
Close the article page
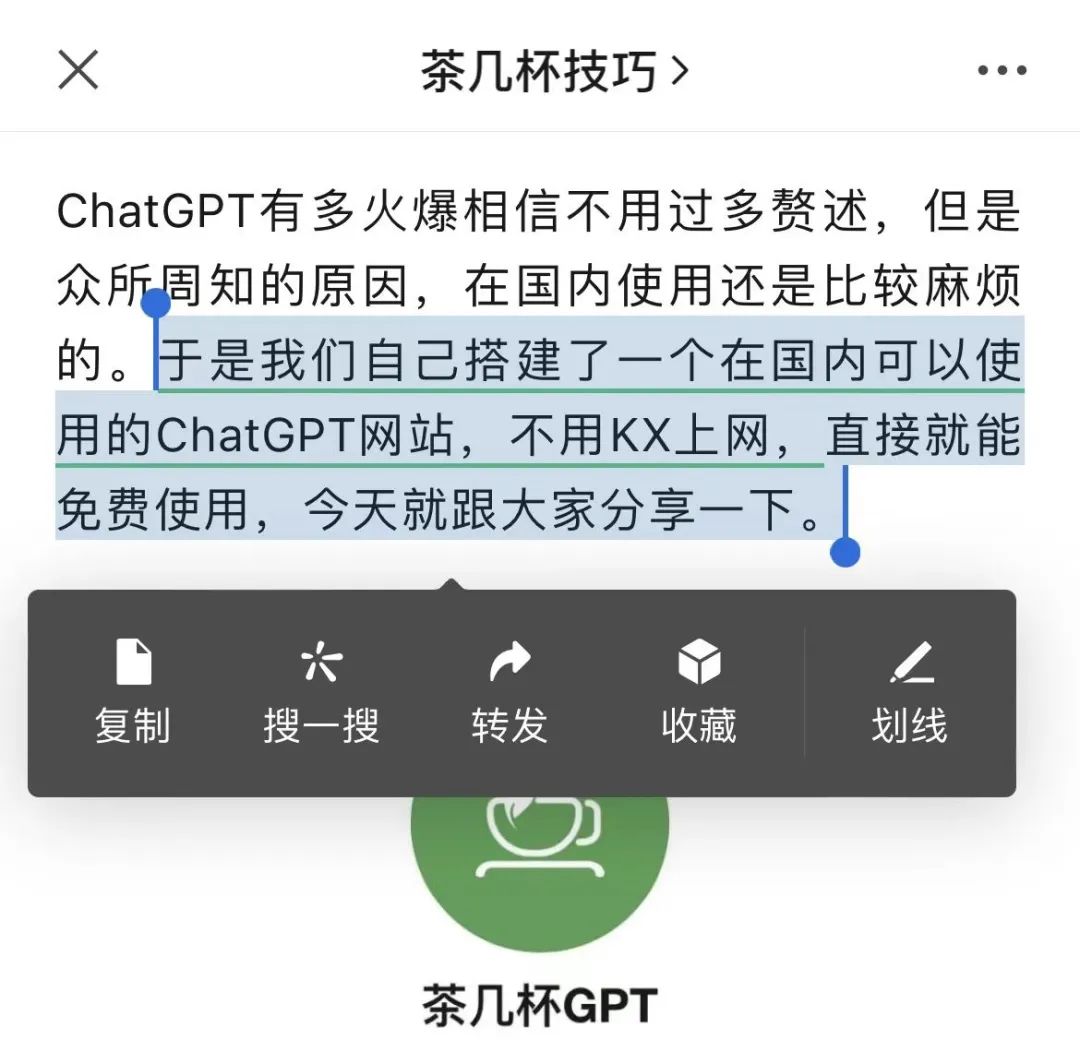click(78, 71)
